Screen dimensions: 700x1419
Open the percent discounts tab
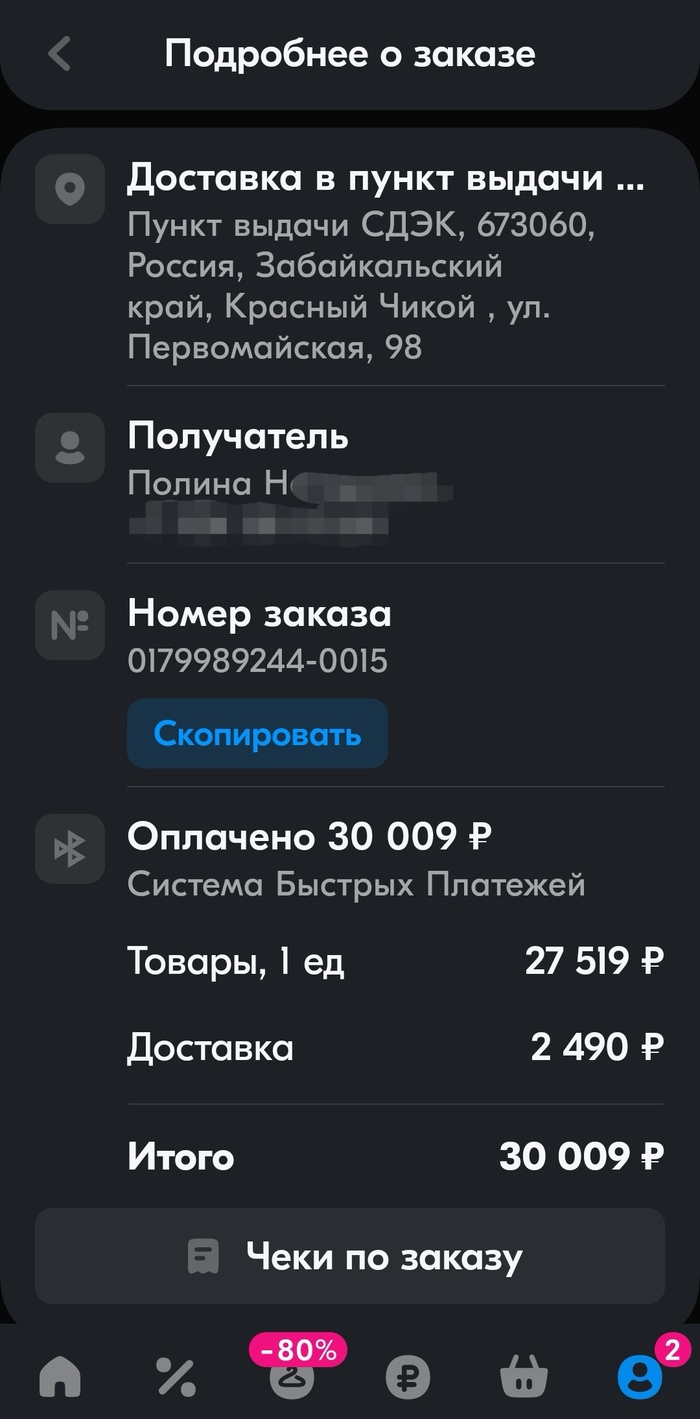click(176, 1379)
